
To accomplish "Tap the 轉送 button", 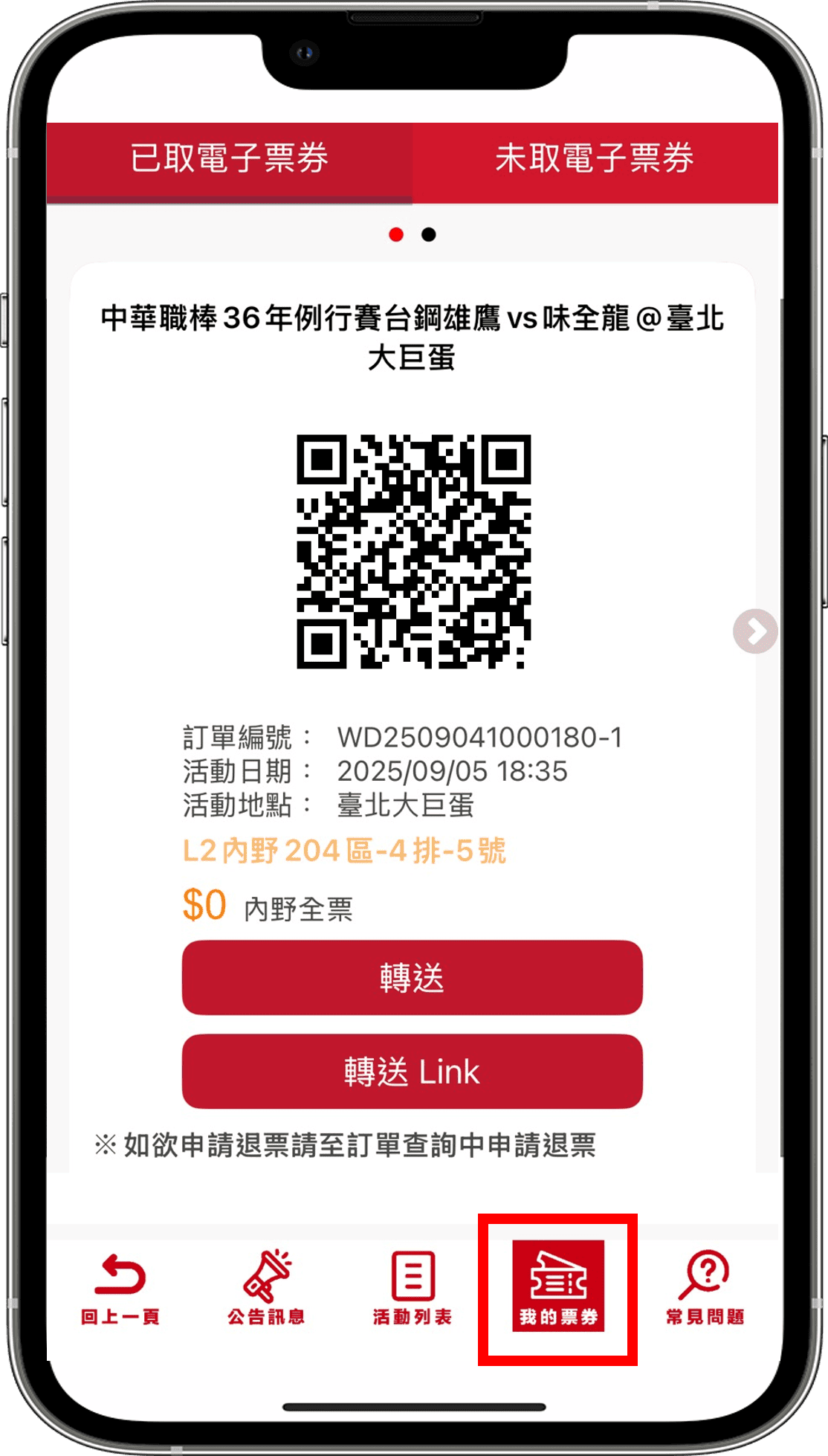I will pos(412,977).
